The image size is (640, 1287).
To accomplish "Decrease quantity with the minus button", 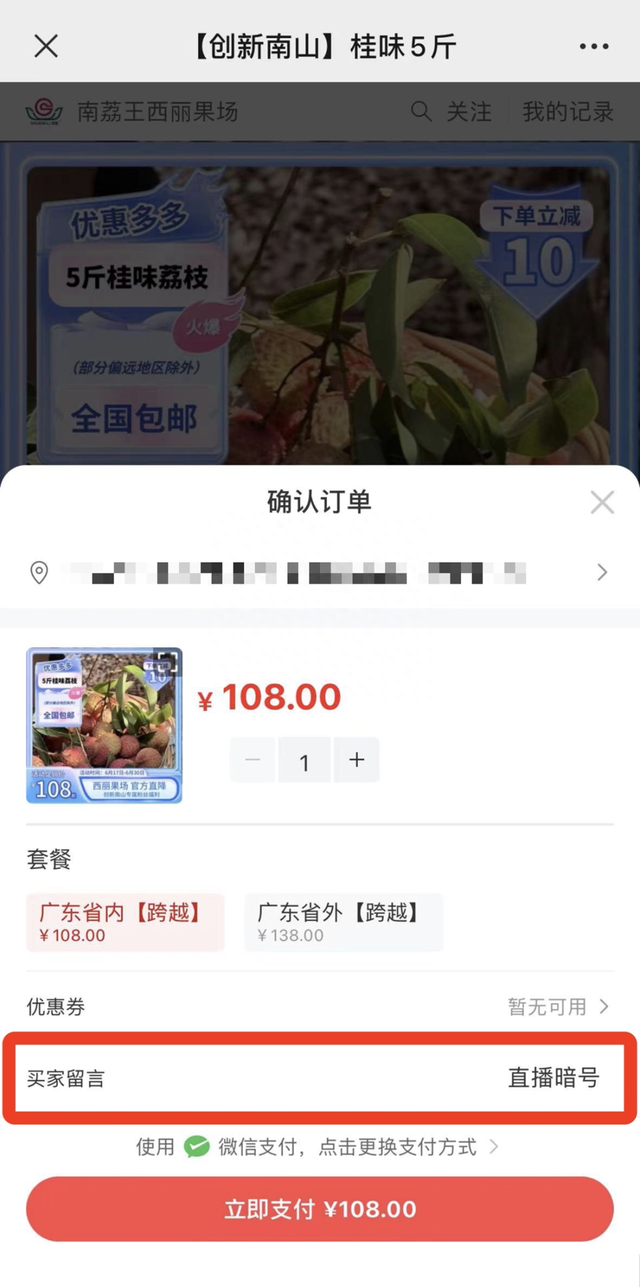I will [253, 761].
